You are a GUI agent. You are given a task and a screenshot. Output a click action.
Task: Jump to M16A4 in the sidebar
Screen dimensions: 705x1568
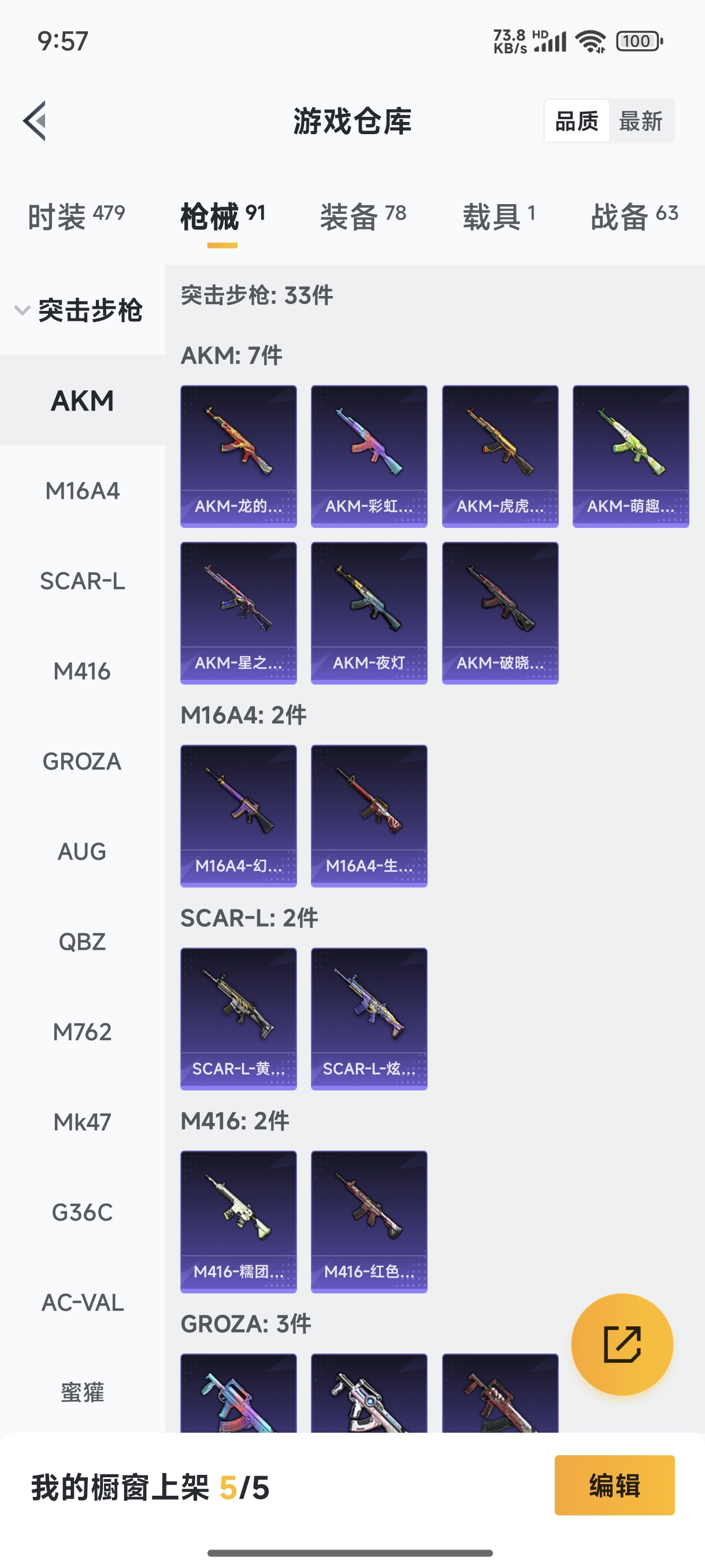click(82, 491)
